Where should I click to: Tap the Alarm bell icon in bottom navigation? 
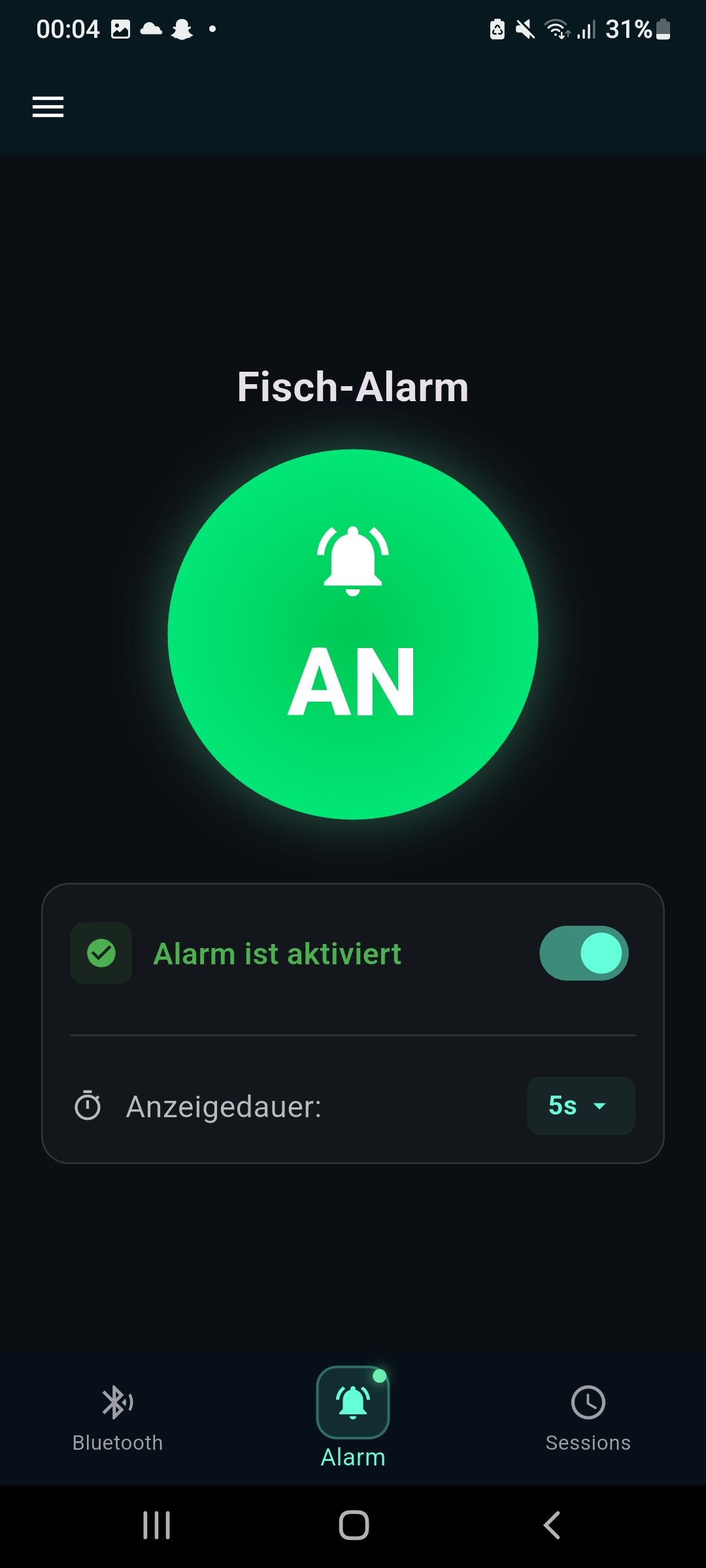point(352,1401)
